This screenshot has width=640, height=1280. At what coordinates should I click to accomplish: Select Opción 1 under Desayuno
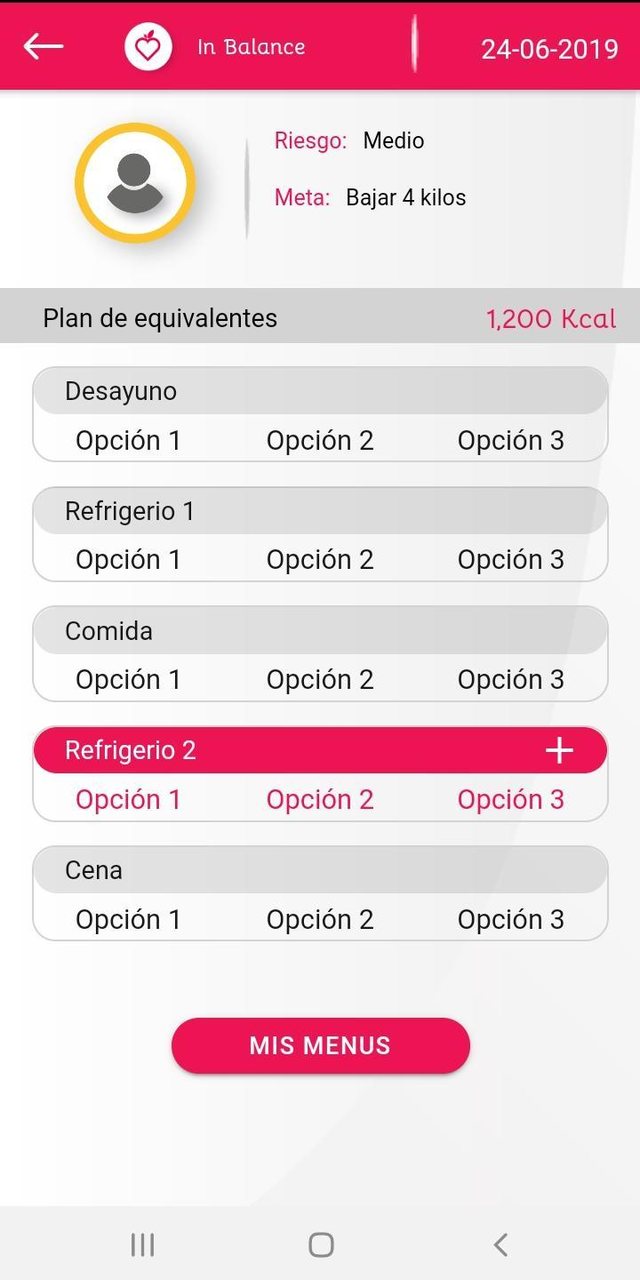tap(128, 440)
